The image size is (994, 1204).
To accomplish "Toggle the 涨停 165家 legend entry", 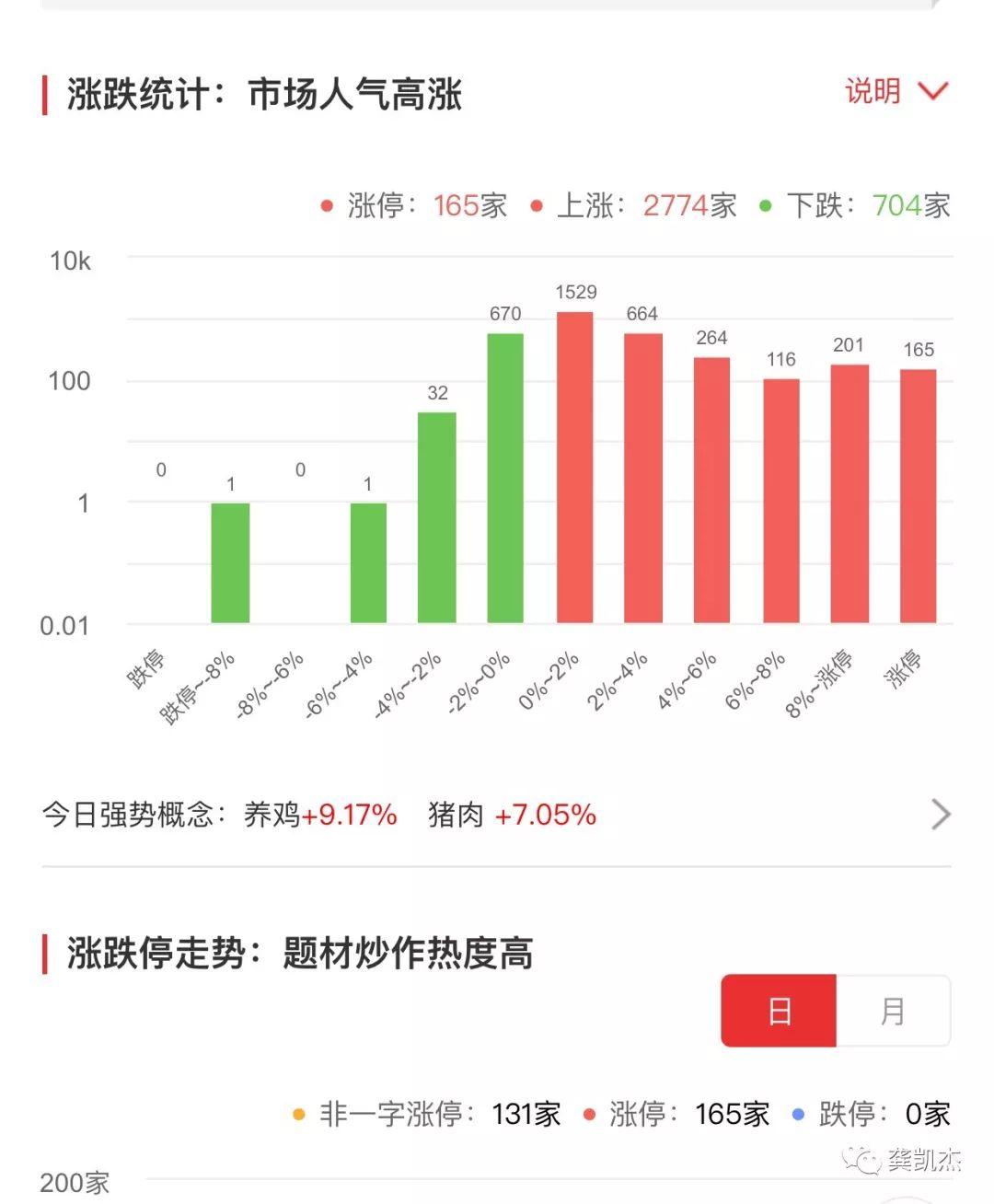I will tap(412, 205).
